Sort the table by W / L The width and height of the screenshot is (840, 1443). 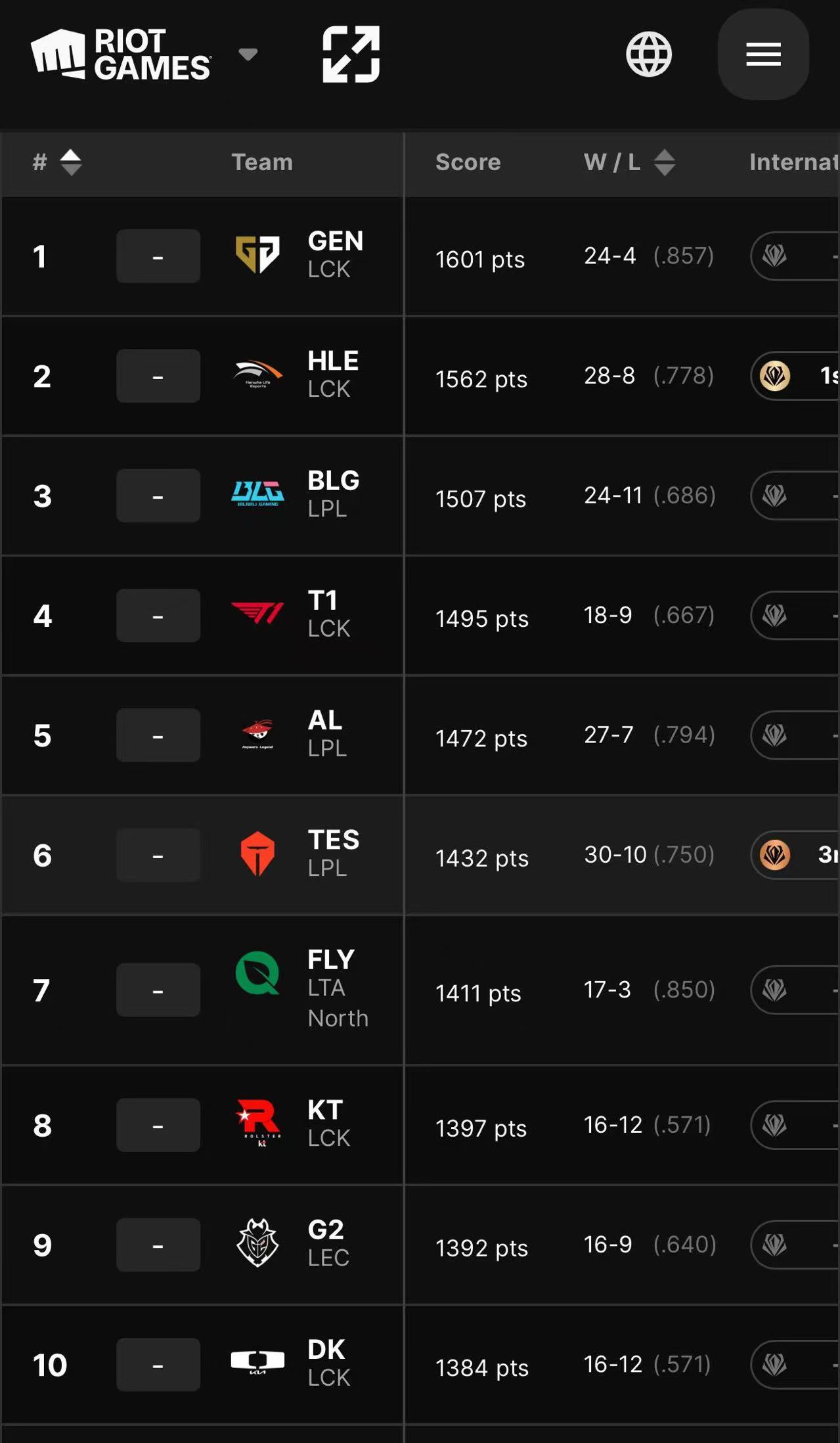(664, 162)
